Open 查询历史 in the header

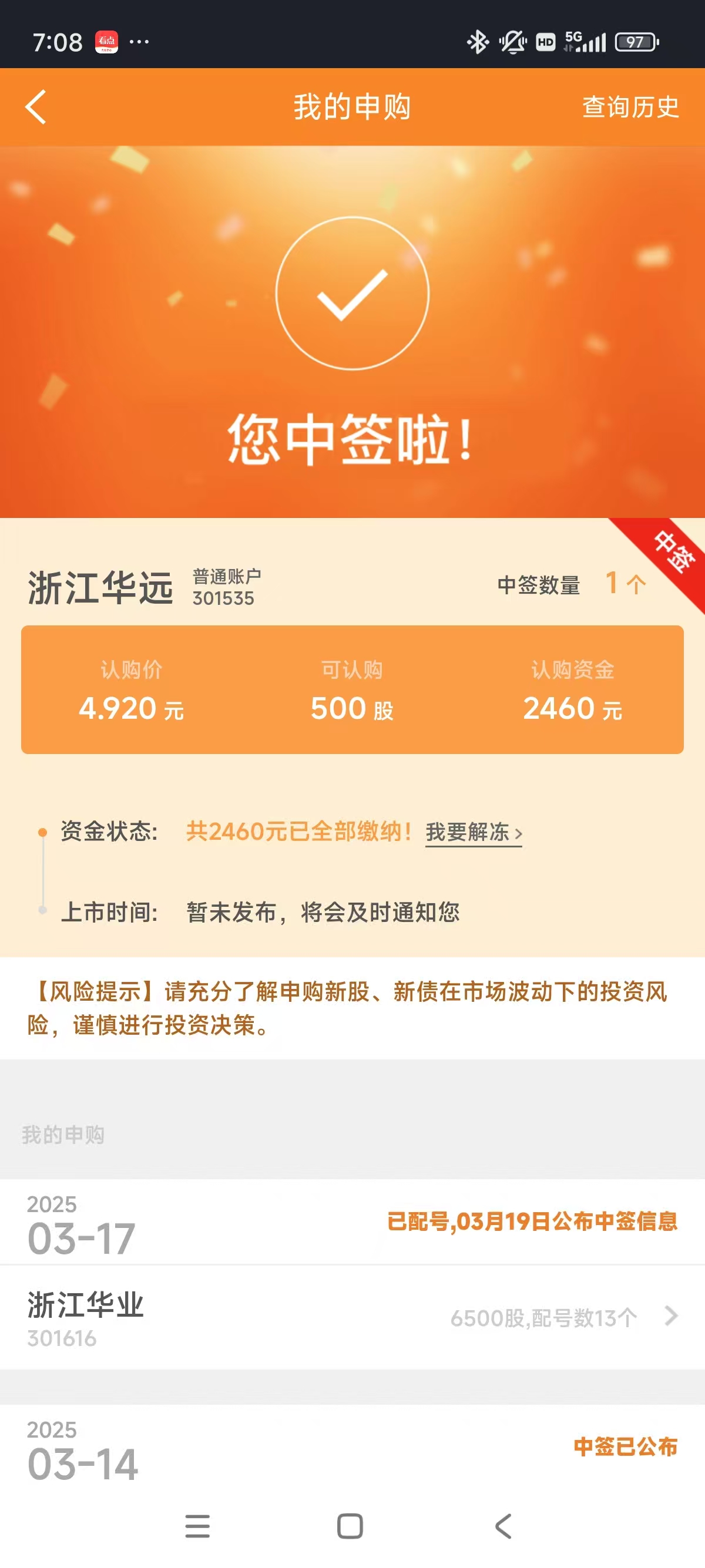(630, 107)
